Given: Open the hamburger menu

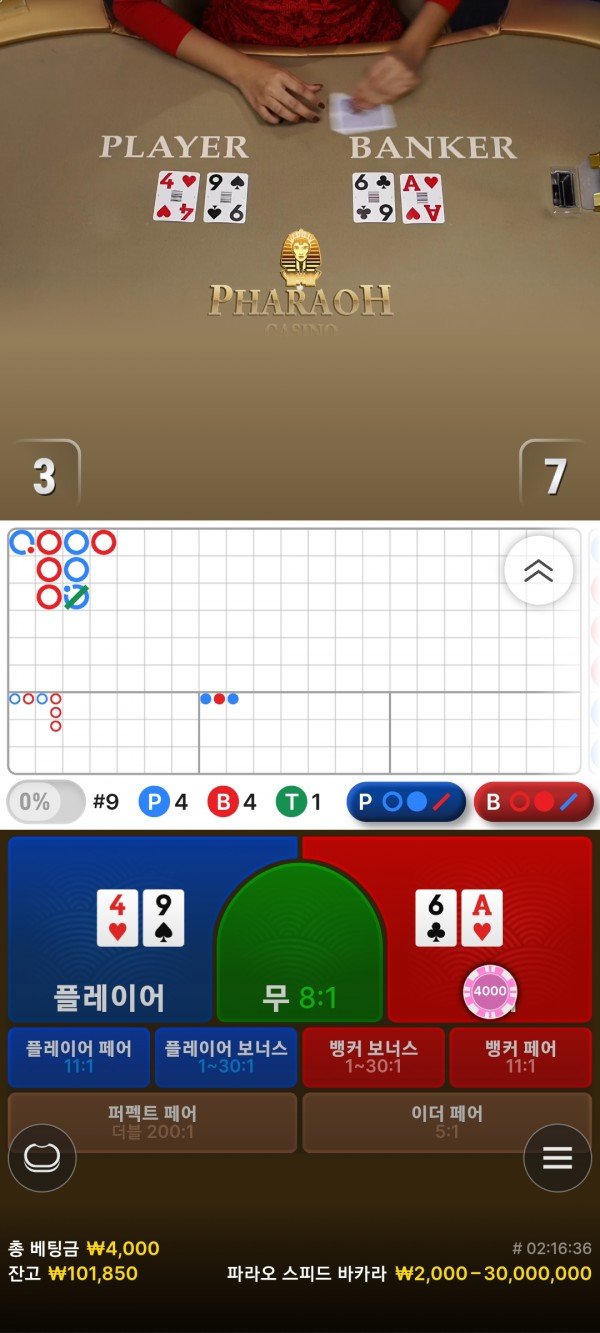Looking at the screenshot, I should point(557,1157).
